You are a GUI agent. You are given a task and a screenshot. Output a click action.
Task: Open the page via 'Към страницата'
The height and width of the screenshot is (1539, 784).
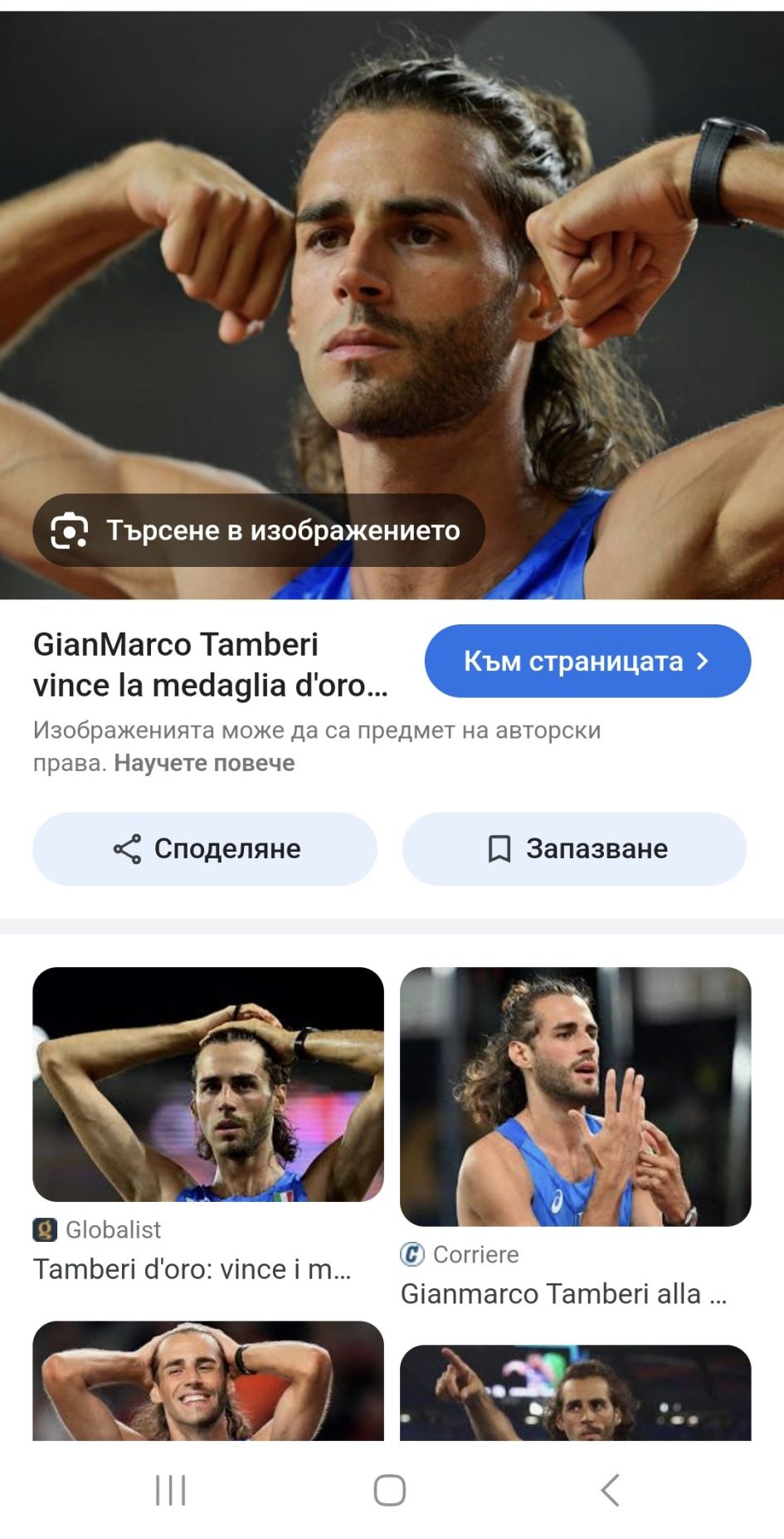[x=587, y=661]
